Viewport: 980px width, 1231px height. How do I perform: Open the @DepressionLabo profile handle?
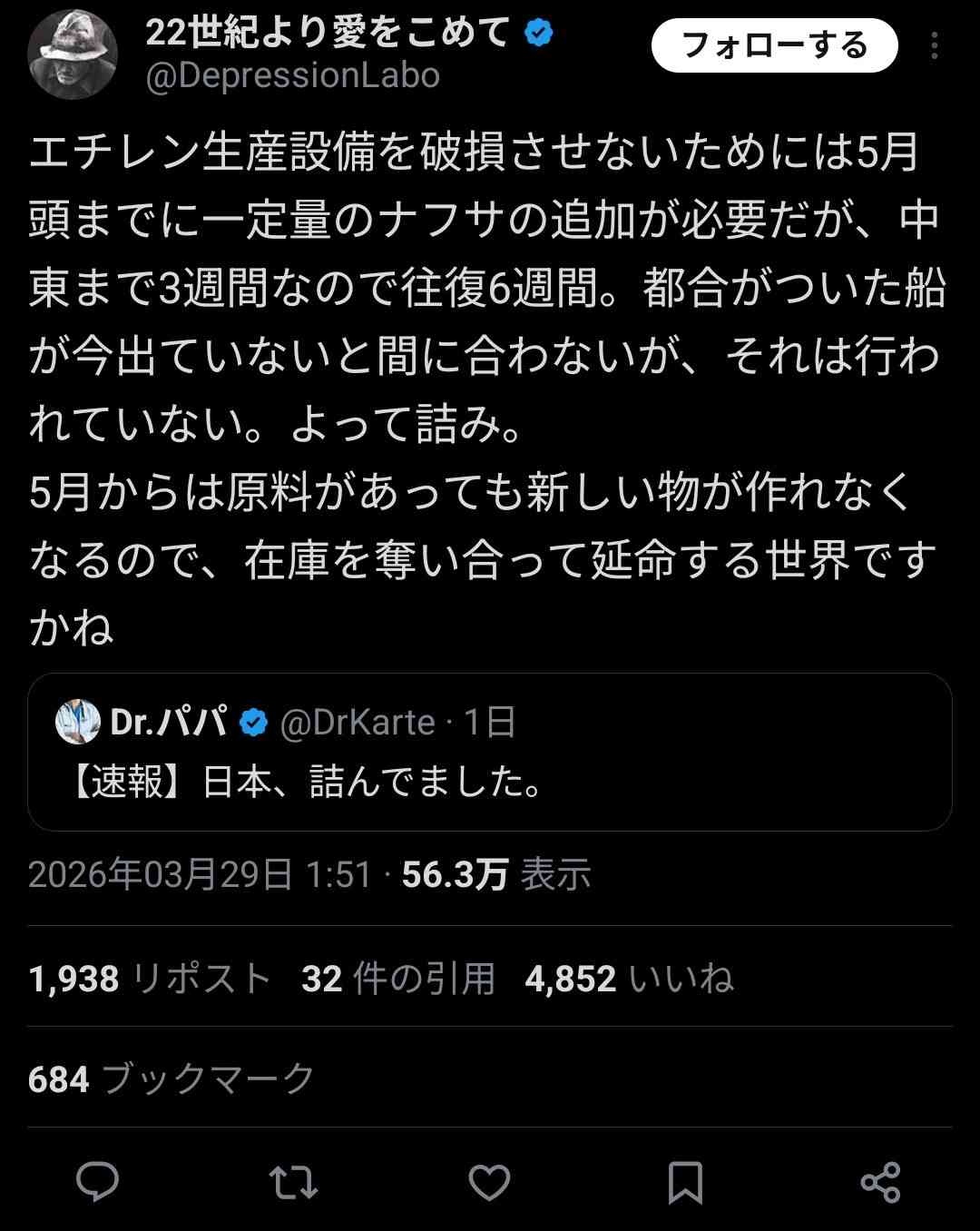pyautogui.click(x=293, y=75)
